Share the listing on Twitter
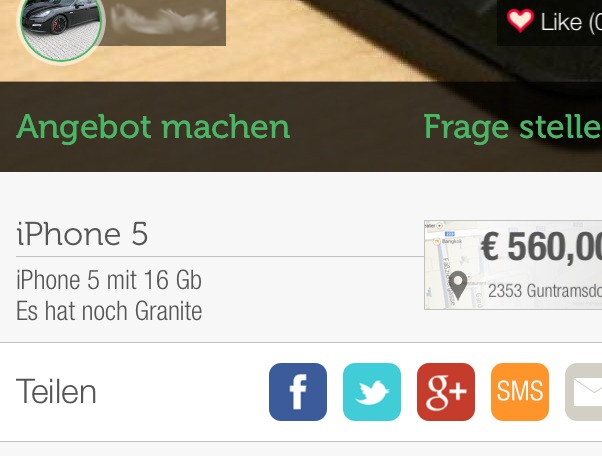 (372, 392)
